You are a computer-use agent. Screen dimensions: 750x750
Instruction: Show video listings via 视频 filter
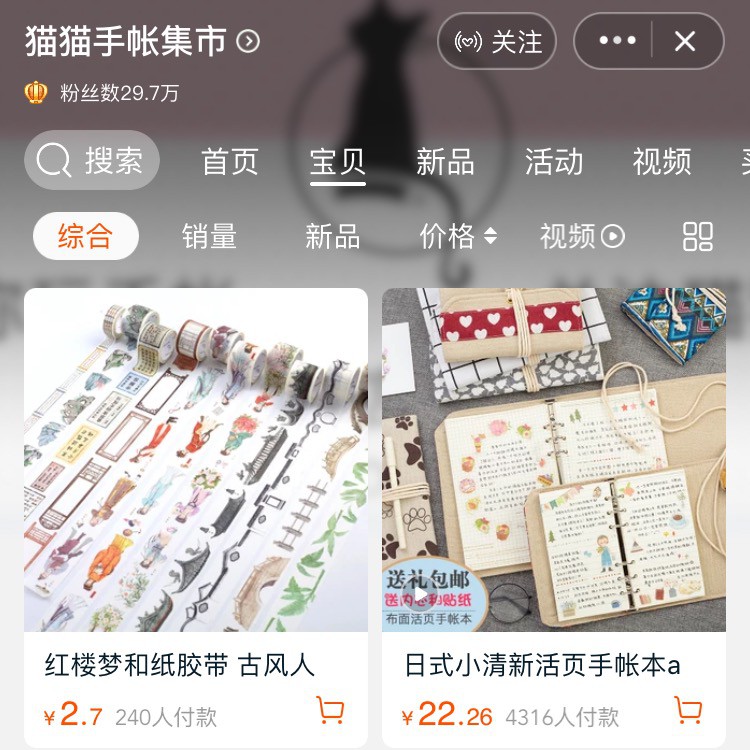point(582,237)
